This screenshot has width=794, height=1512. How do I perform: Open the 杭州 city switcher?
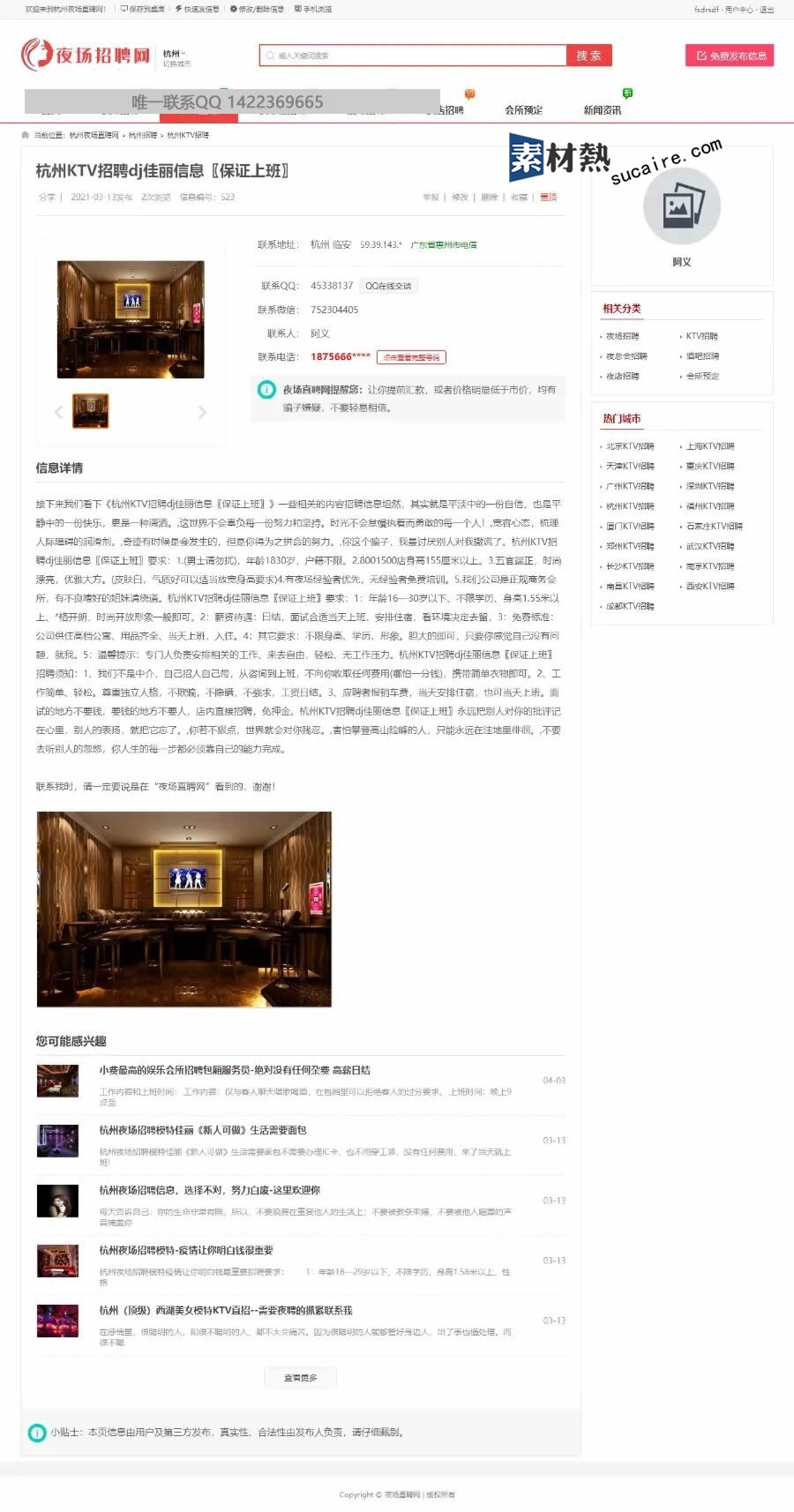pos(175,54)
